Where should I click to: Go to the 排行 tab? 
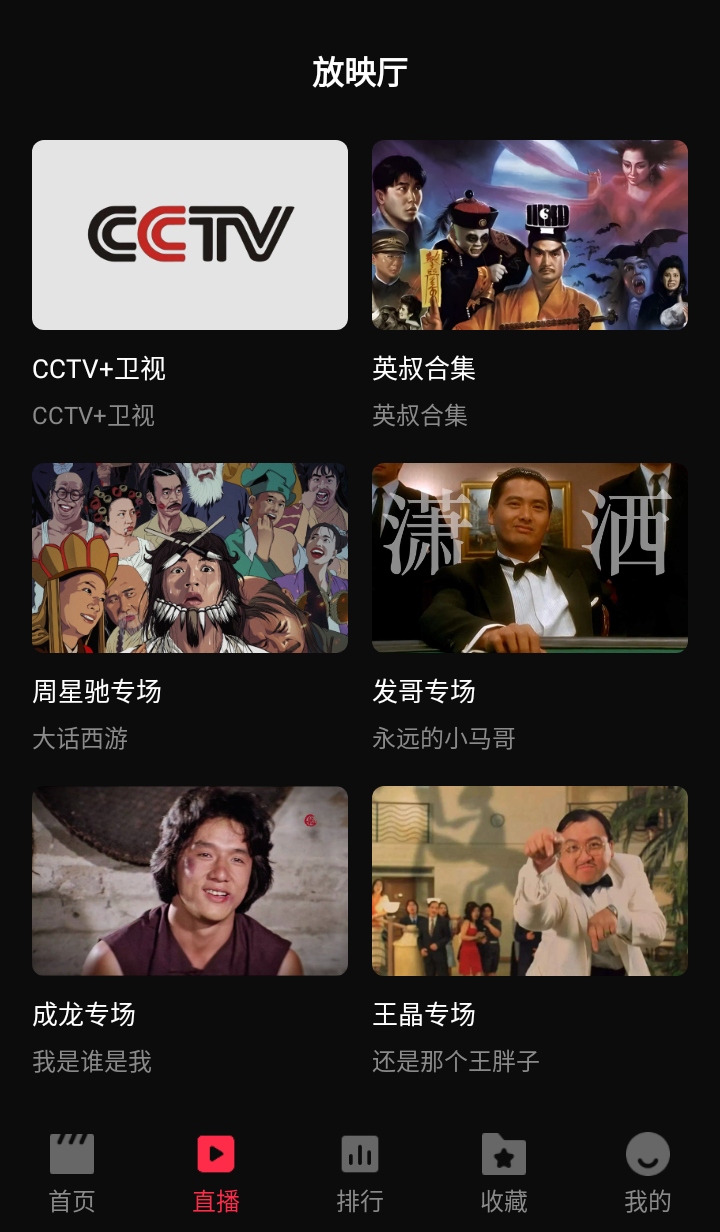(x=360, y=1172)
